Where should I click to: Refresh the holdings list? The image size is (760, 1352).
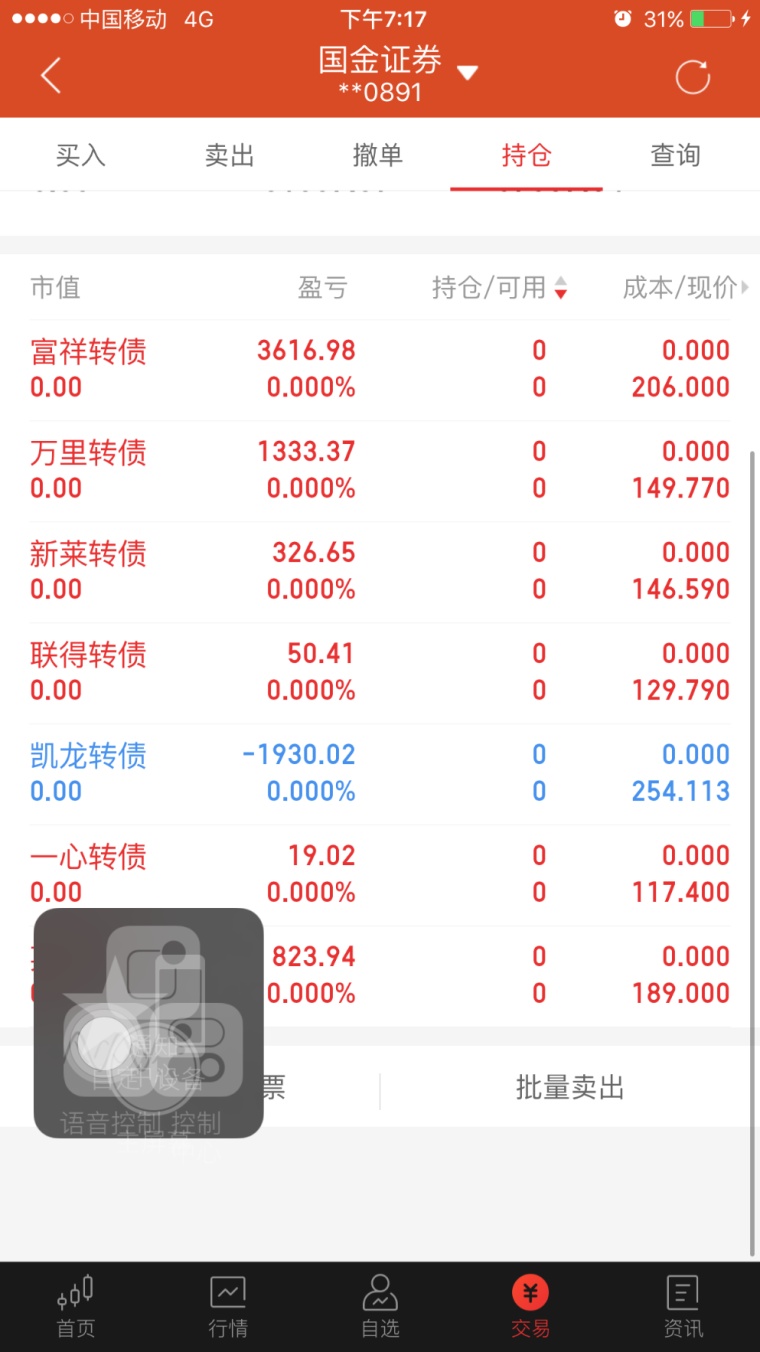click(x=692, y=77)
